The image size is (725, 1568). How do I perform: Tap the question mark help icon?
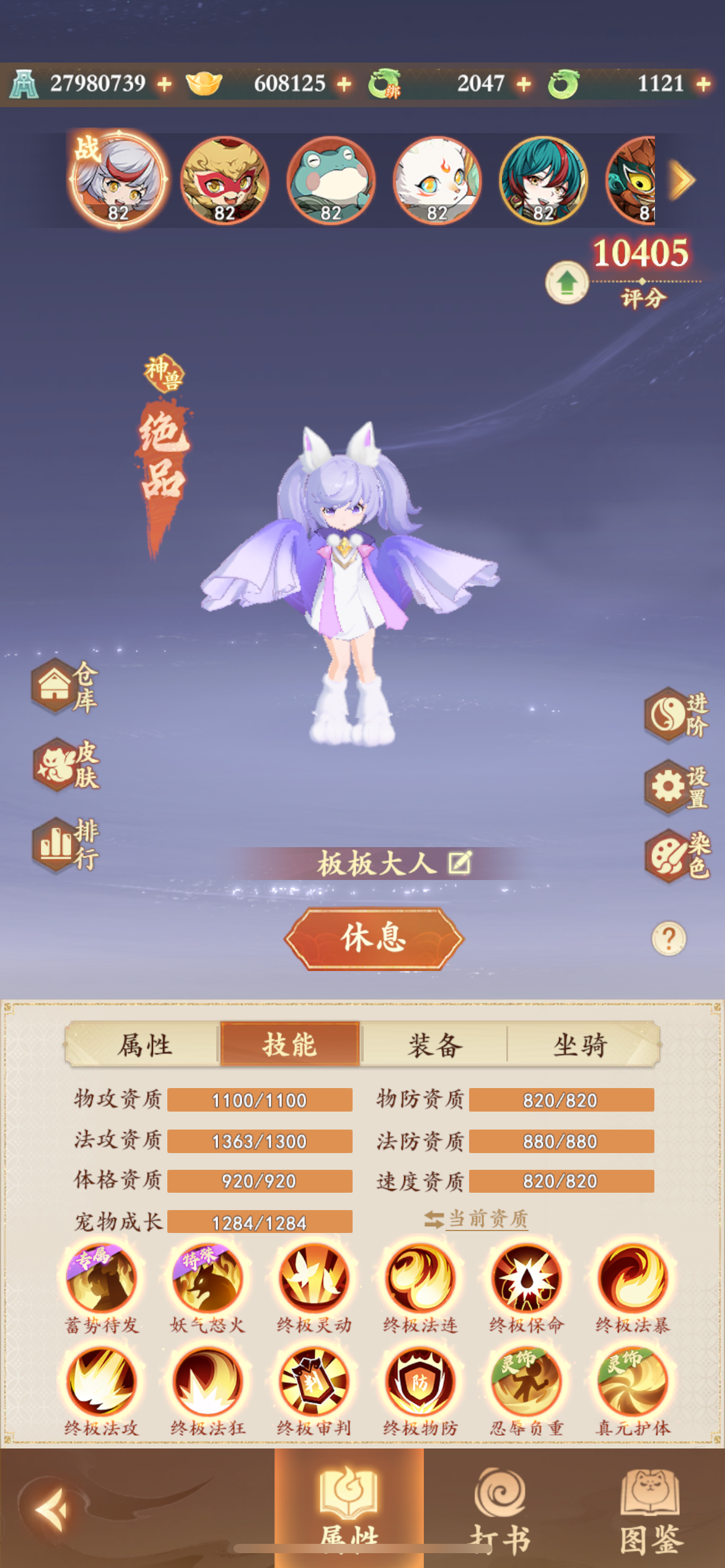coord(669,939)
